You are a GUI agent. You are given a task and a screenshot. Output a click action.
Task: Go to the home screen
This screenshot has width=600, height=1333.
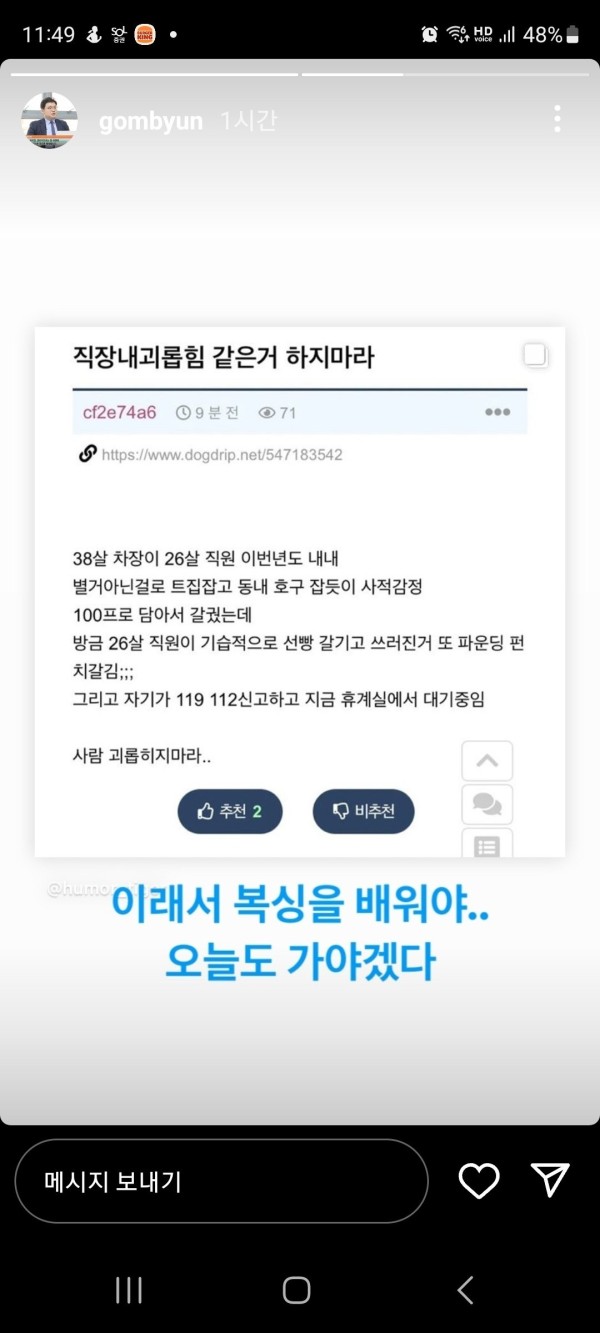click(297, 1290)
